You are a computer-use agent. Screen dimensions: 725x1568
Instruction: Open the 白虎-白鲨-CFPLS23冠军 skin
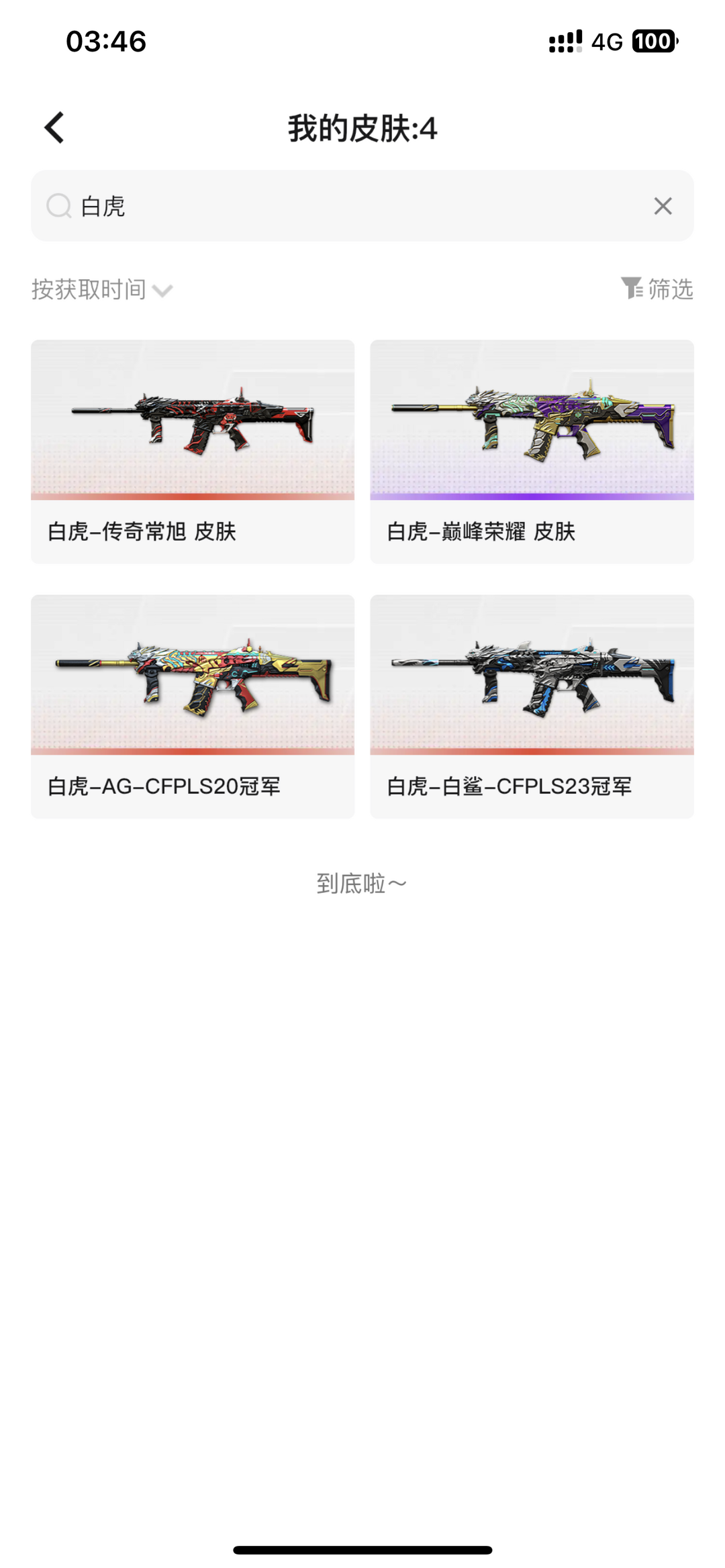click(532, 706)
